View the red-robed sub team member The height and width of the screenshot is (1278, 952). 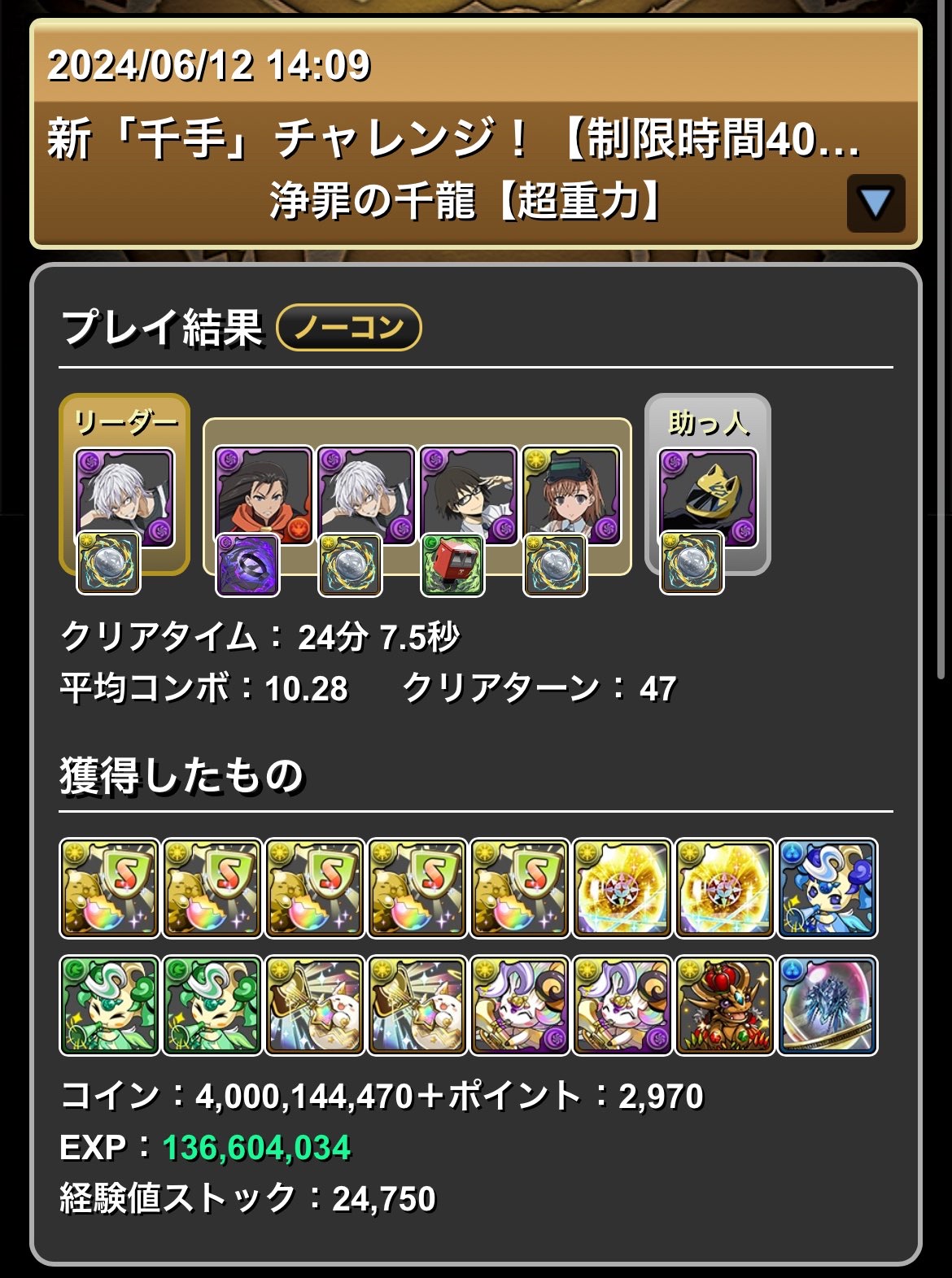[x=263, y=492]
